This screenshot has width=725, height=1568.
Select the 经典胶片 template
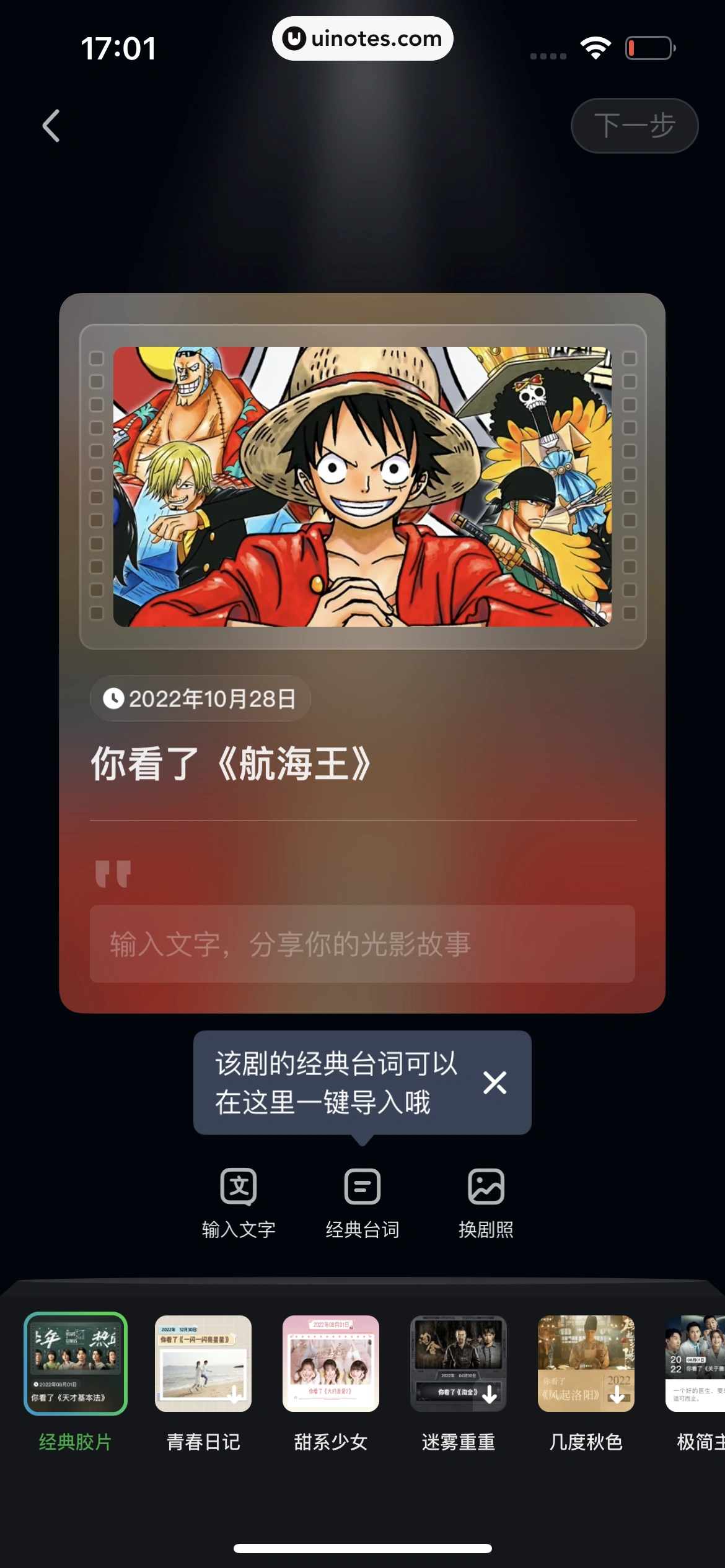(x=76, y=1364)
